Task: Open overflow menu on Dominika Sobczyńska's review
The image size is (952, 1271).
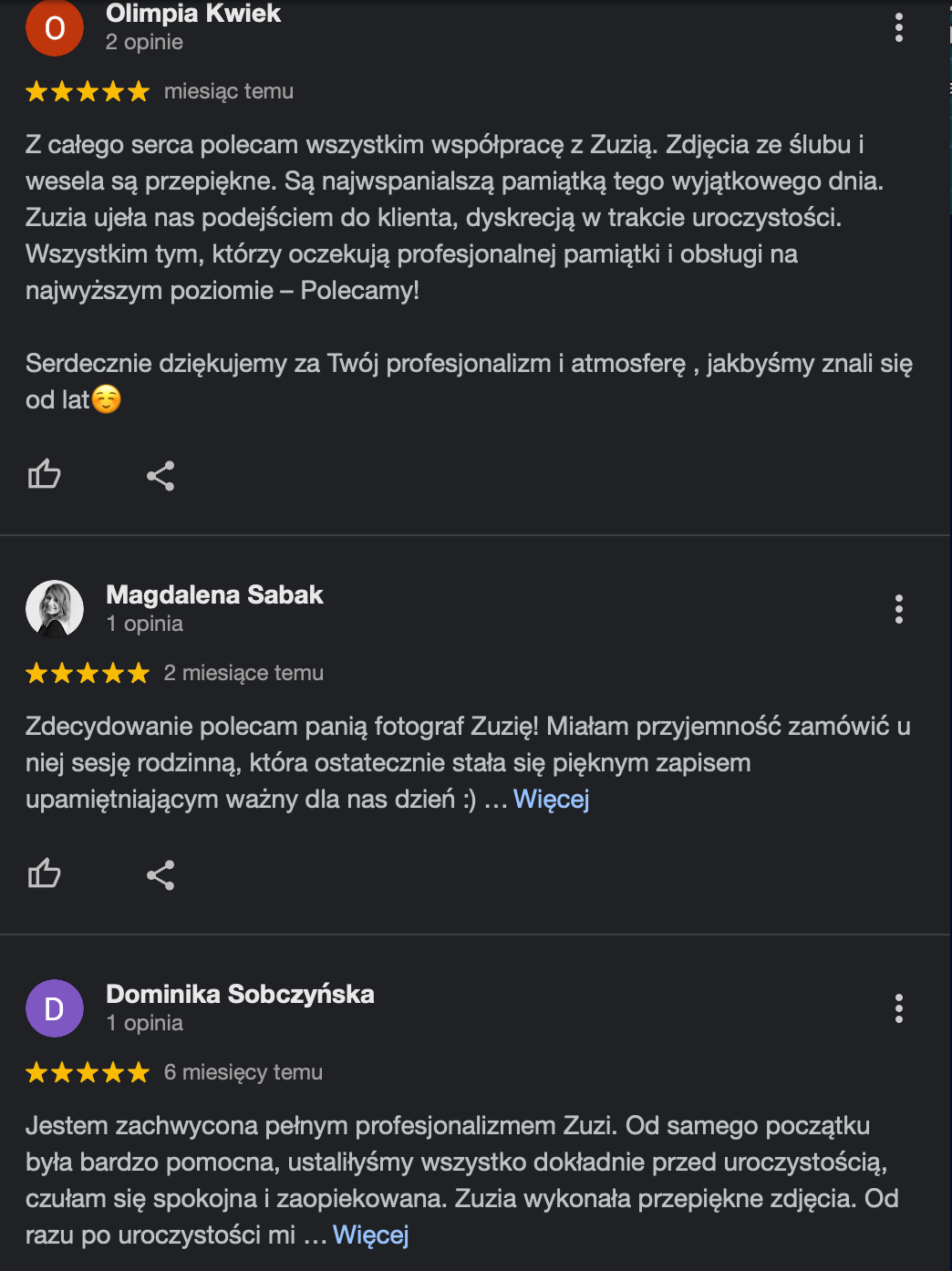Action: 899,1008
